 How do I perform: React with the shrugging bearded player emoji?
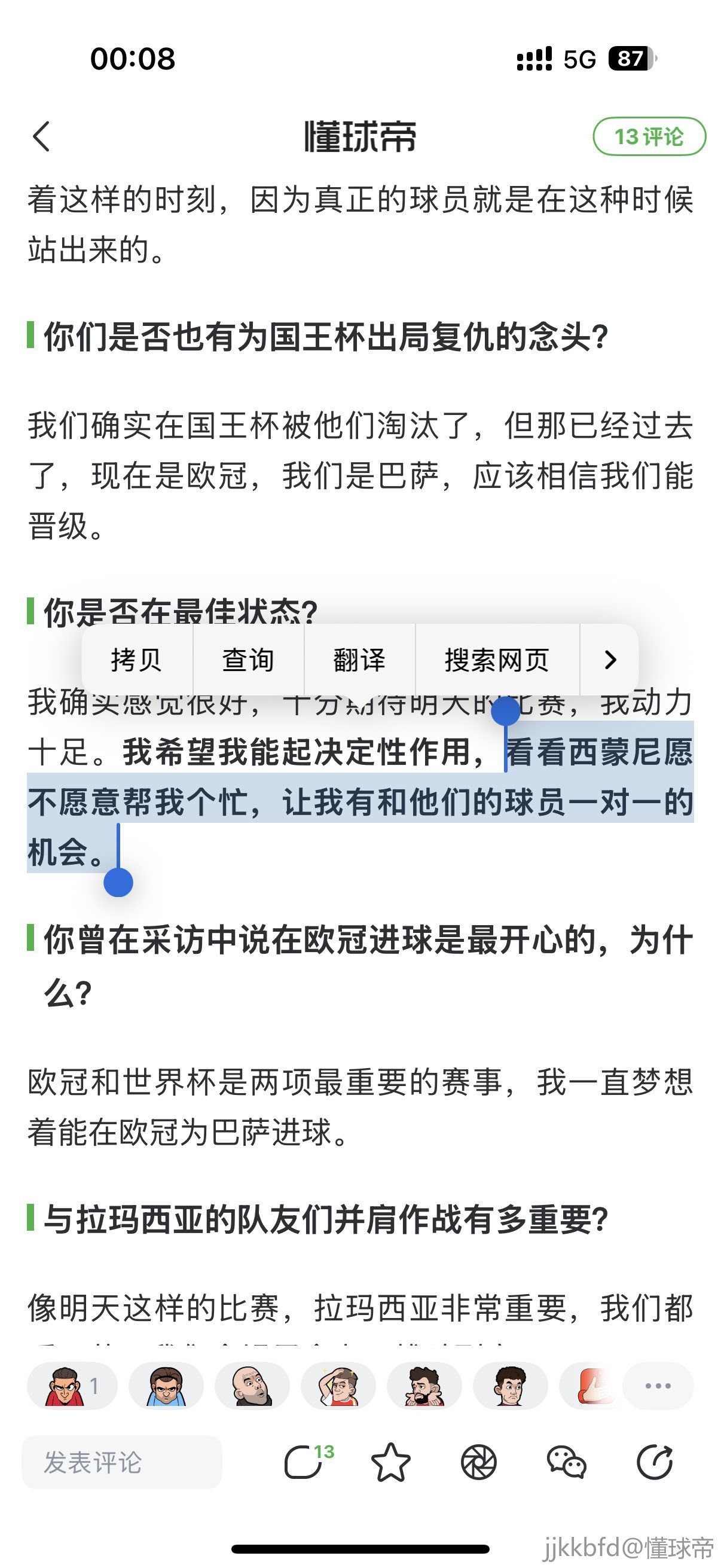coord(424,1386)
